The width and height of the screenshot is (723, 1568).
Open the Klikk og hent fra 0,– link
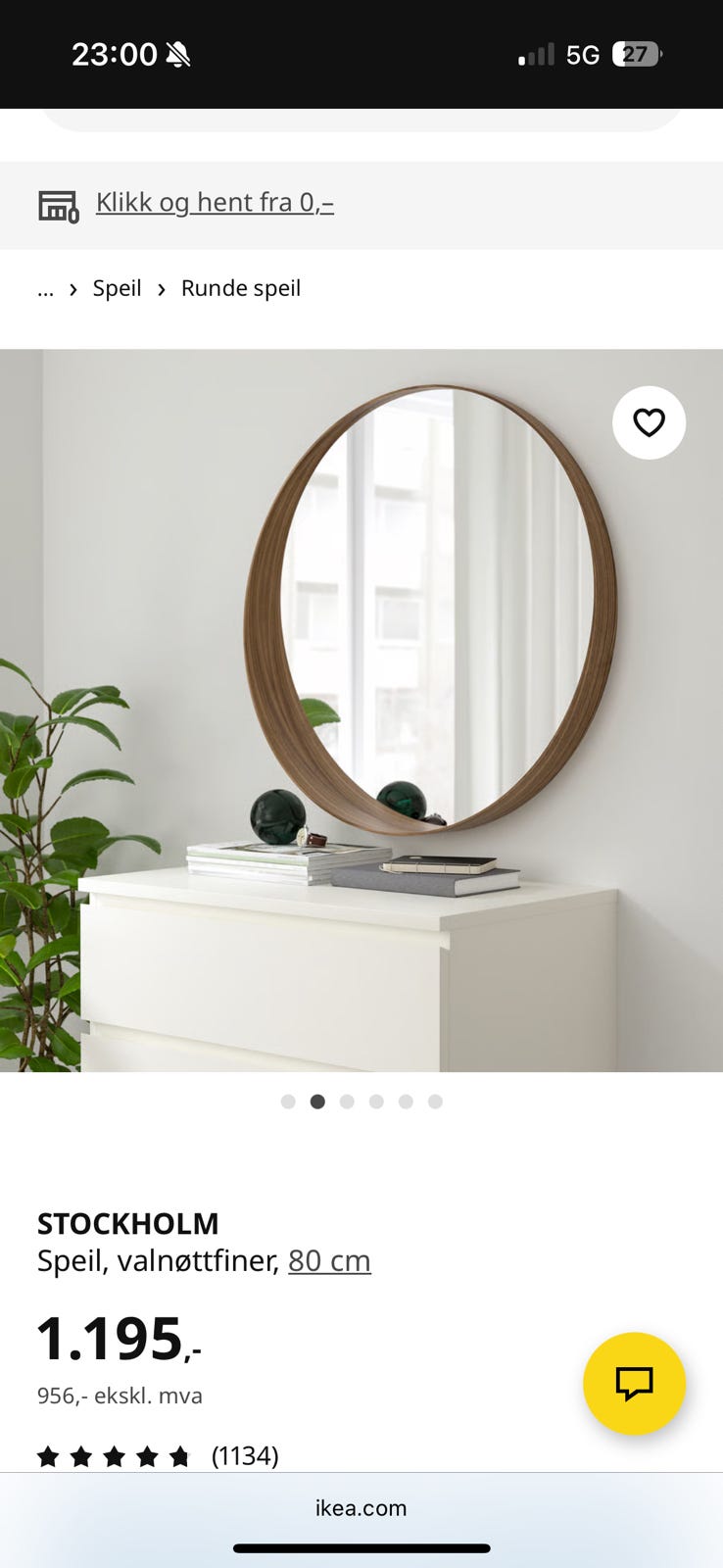coord(214,202)
